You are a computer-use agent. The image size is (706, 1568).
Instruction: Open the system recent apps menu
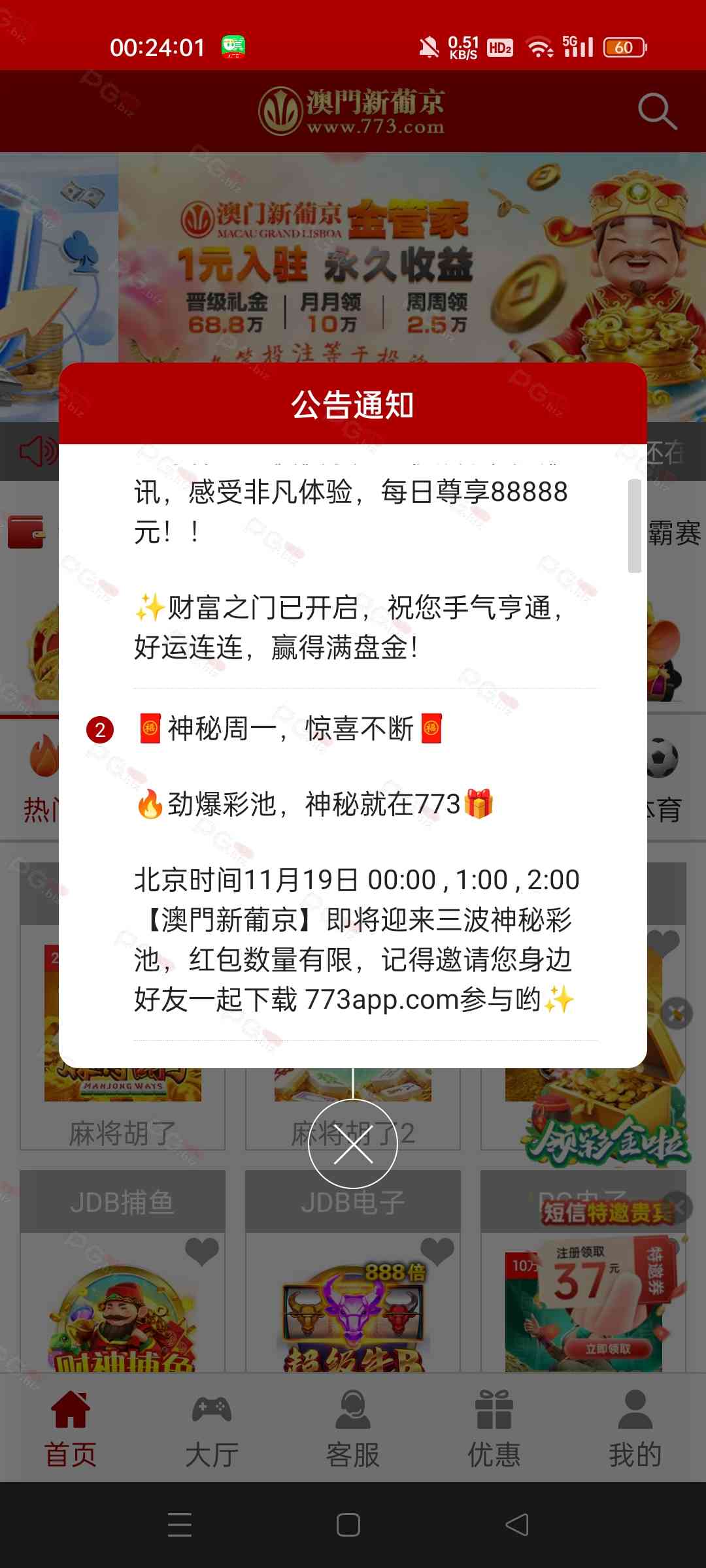pos(180,1525)
